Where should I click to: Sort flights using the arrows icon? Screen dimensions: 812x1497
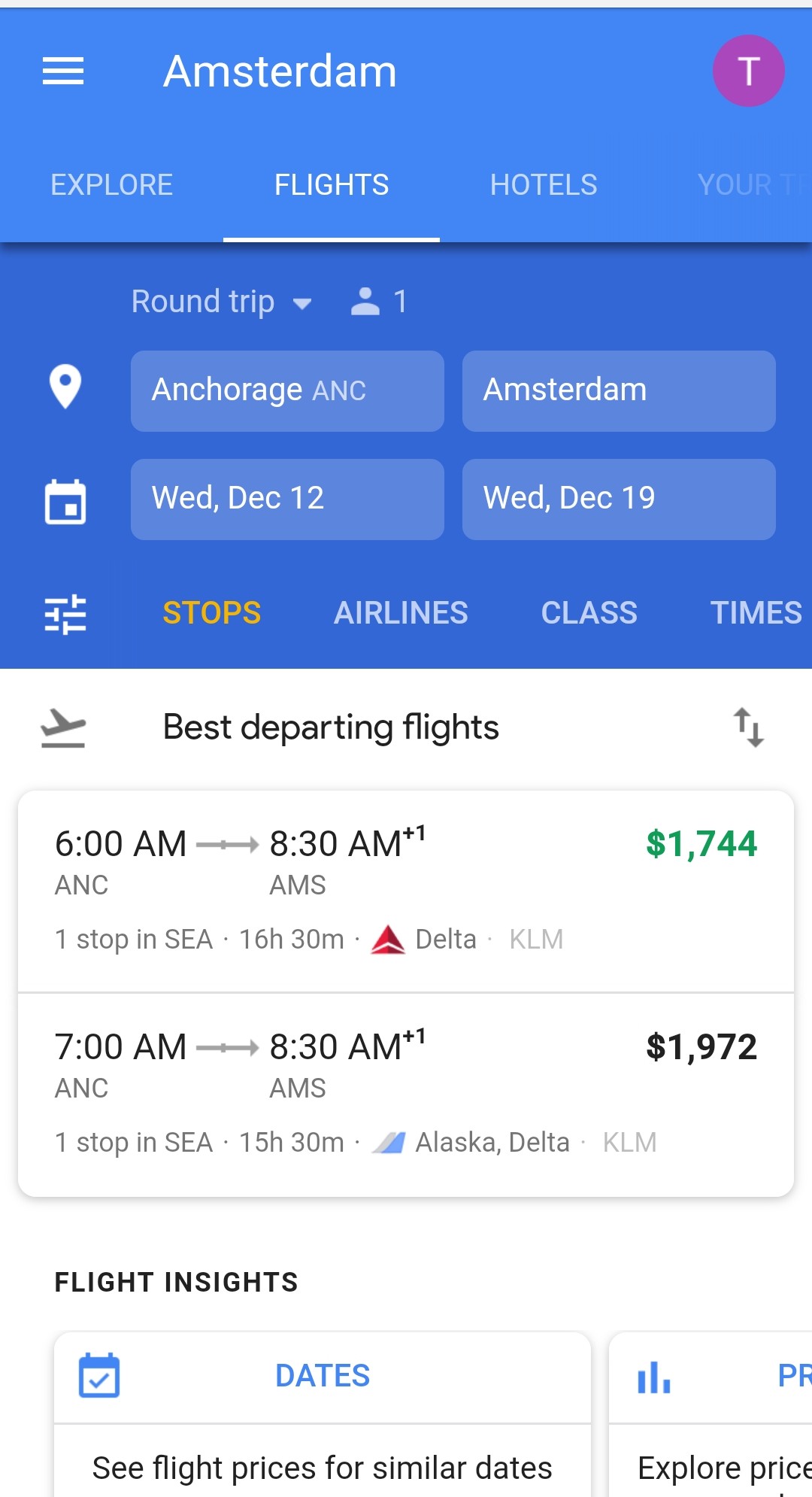[x=748, y=727]
